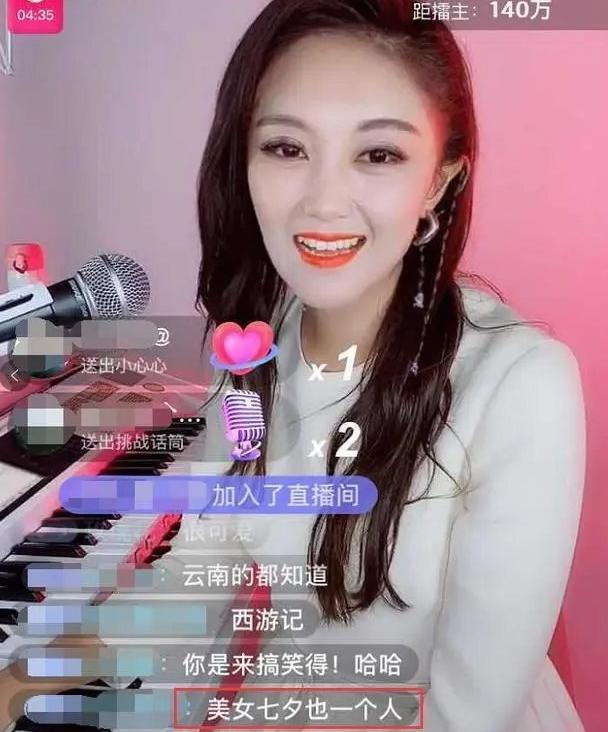This screenshot has height=732, width=608.
Task: Select the 西游记 comment
Action: [266, 620]
